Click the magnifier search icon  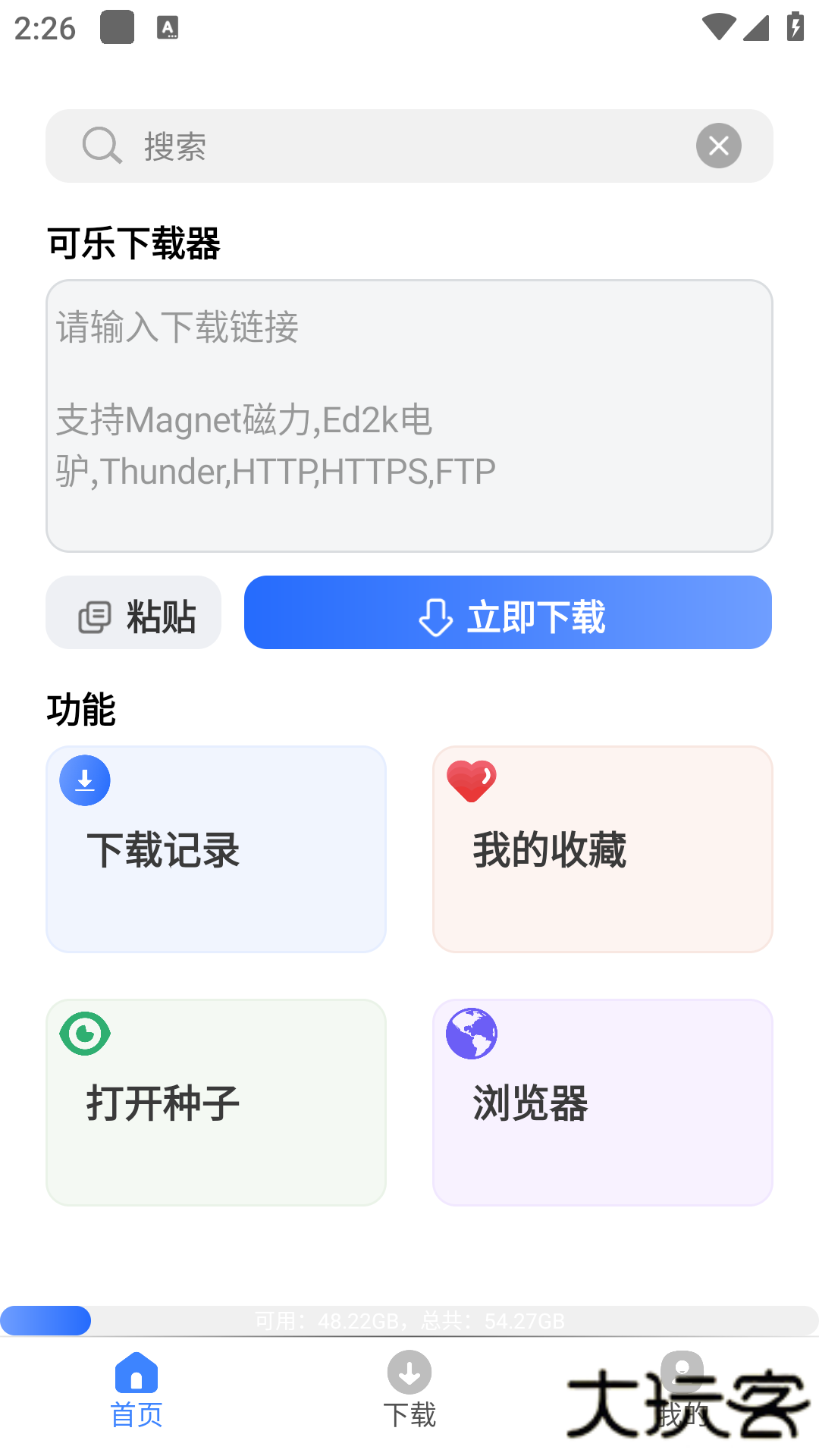point(102,146)
